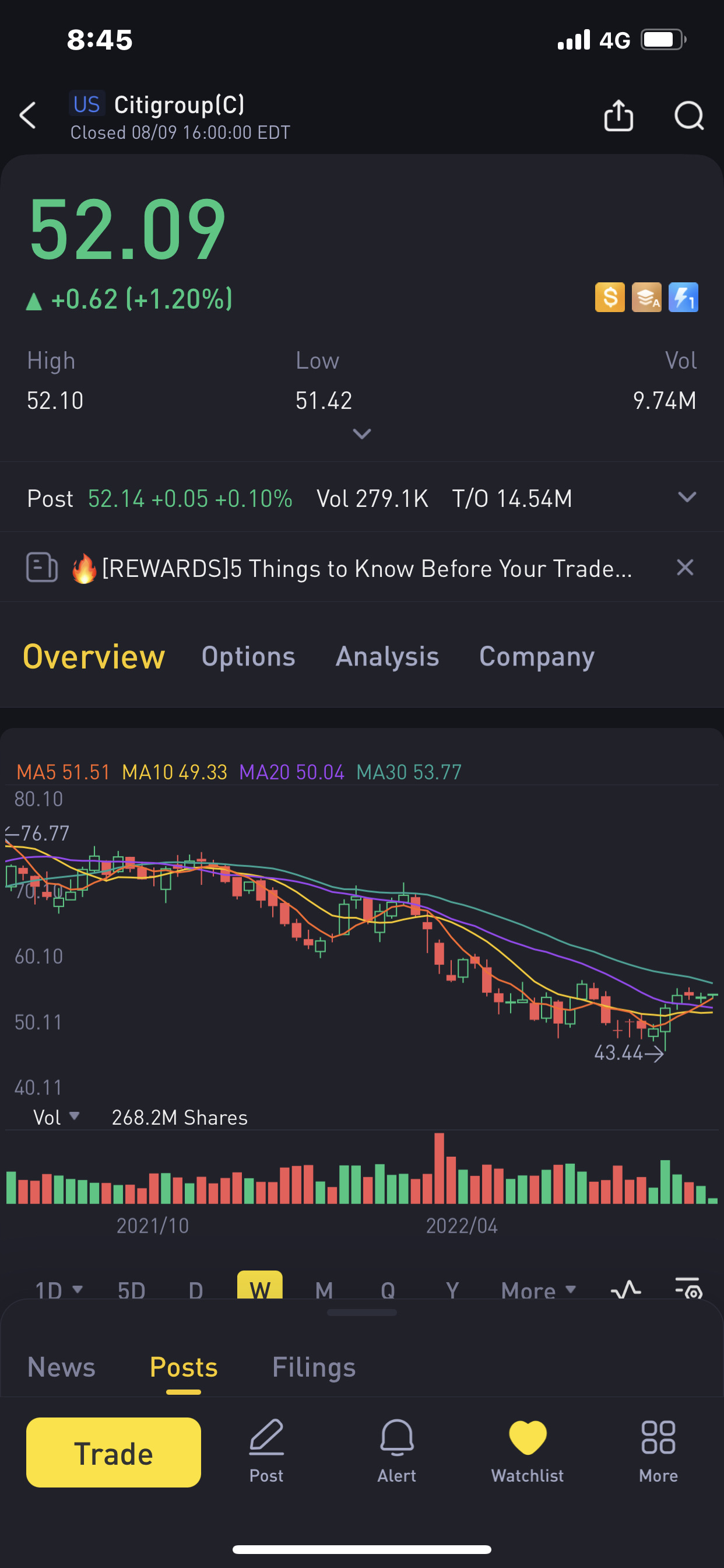Image resolution: width=724 pixels, height=1568 pixels.
Task: Open the Company tab
Action: point(537,657)
